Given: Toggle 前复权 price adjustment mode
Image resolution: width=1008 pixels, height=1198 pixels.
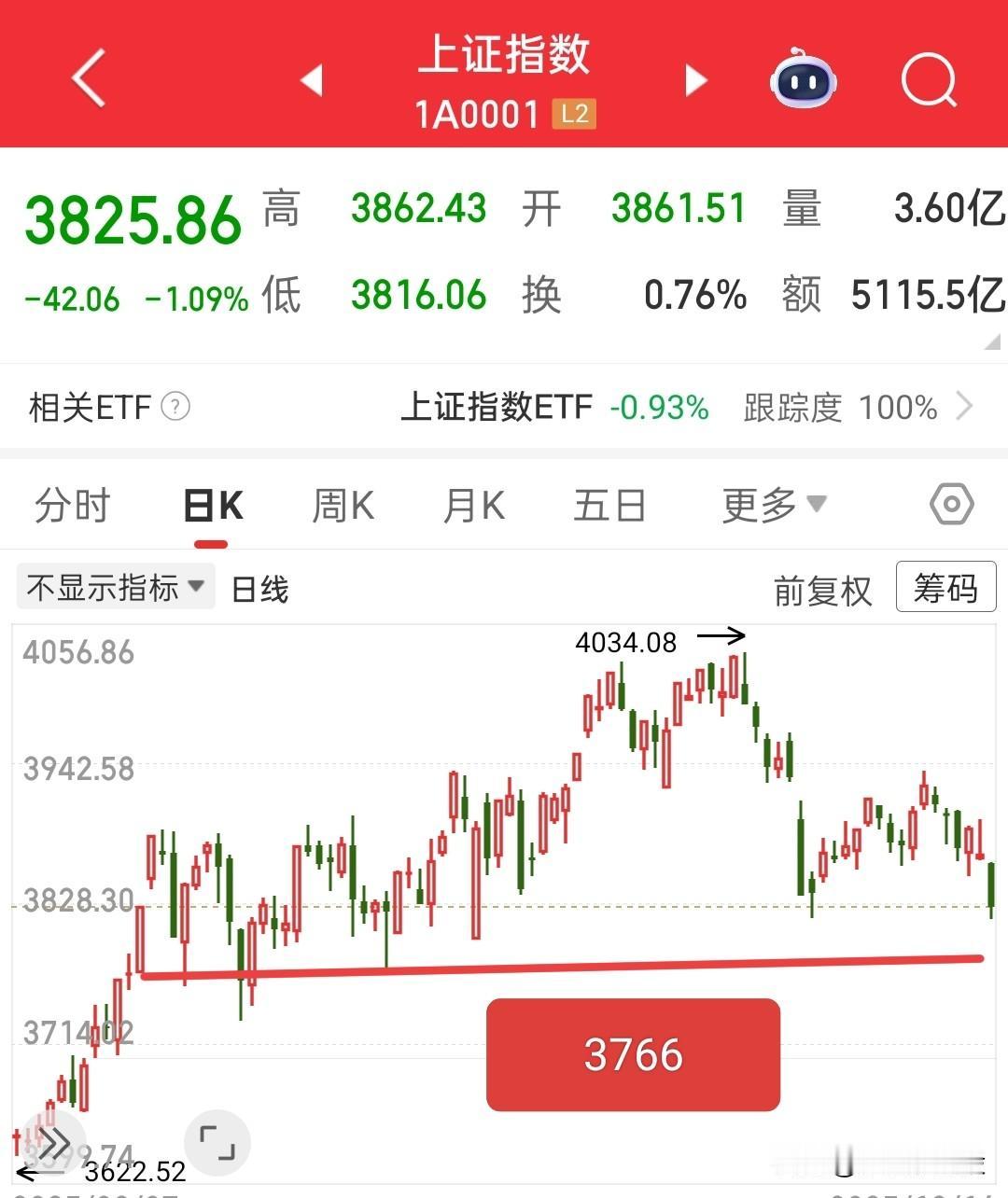Looking at the screenshot, I should pyautogui.click(x=823, y=590).
